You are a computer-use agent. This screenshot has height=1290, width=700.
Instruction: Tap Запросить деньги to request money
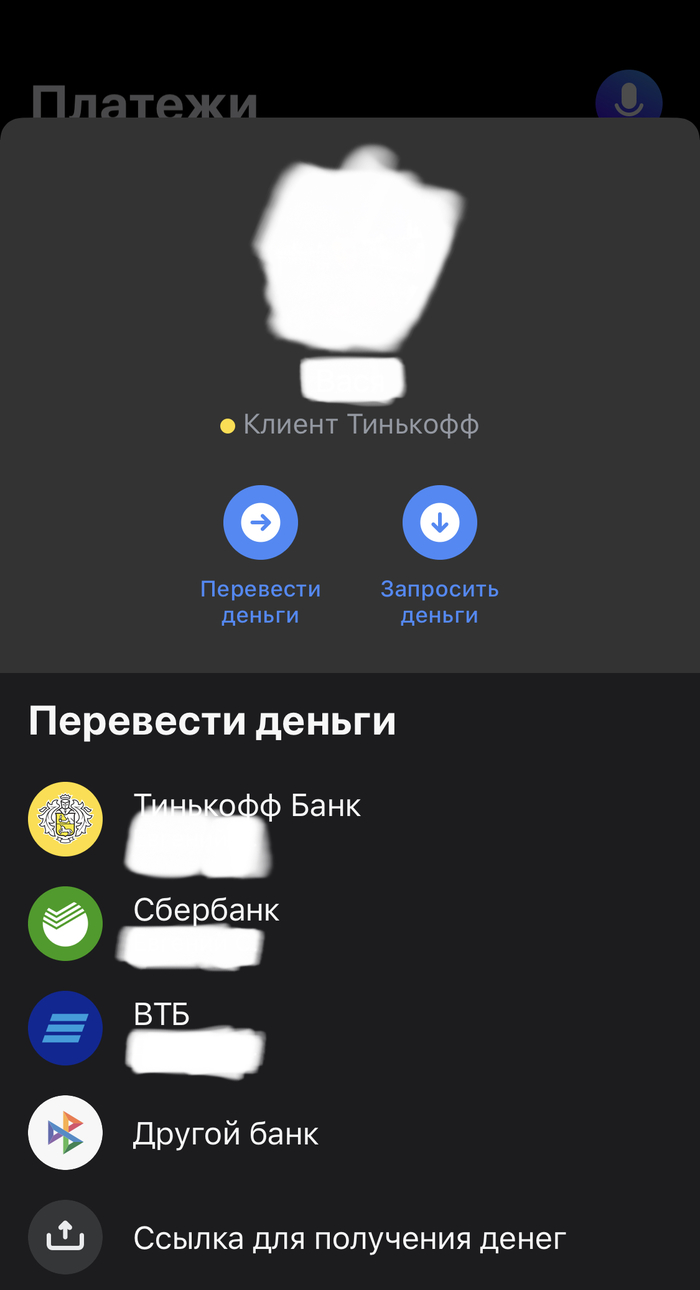[439, 522]
